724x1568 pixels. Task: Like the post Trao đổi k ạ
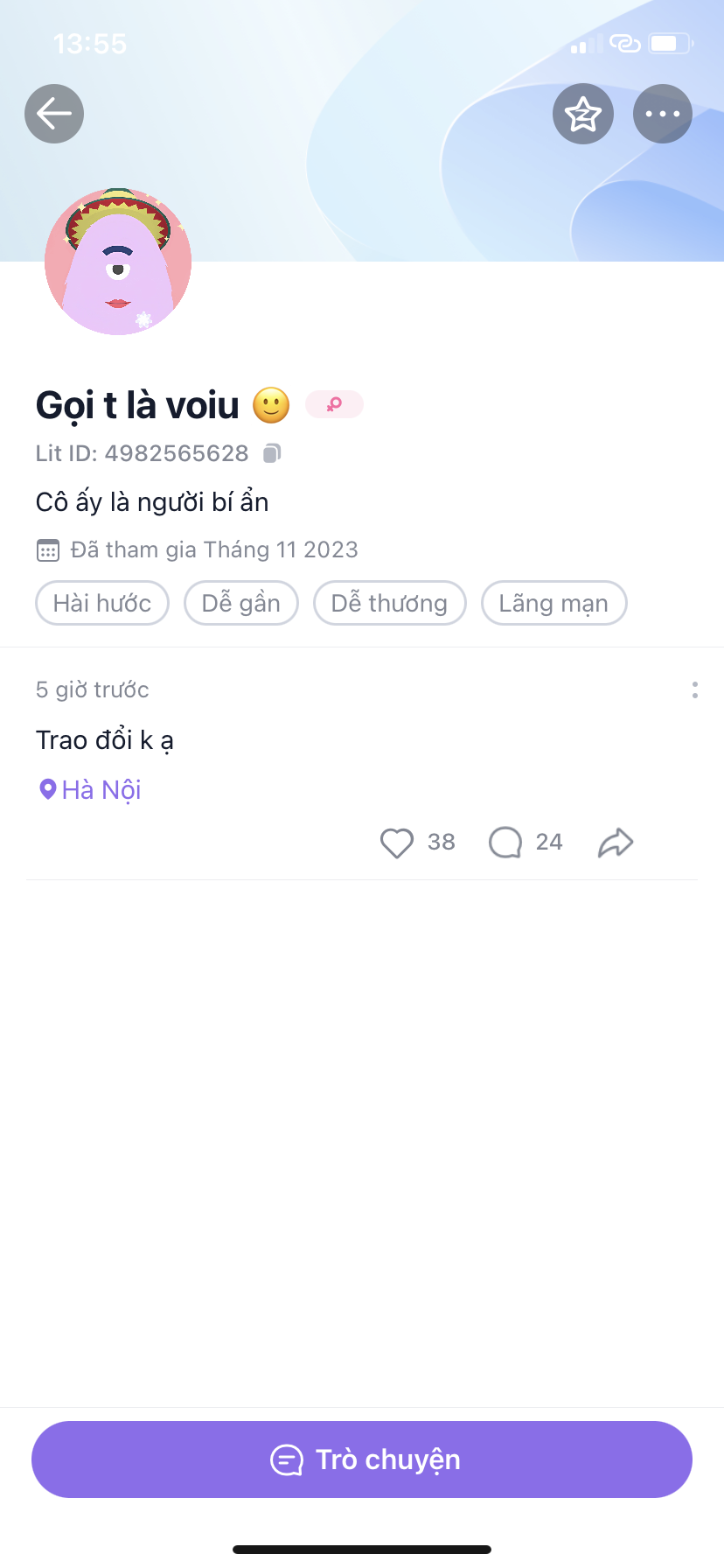(397, 843)
